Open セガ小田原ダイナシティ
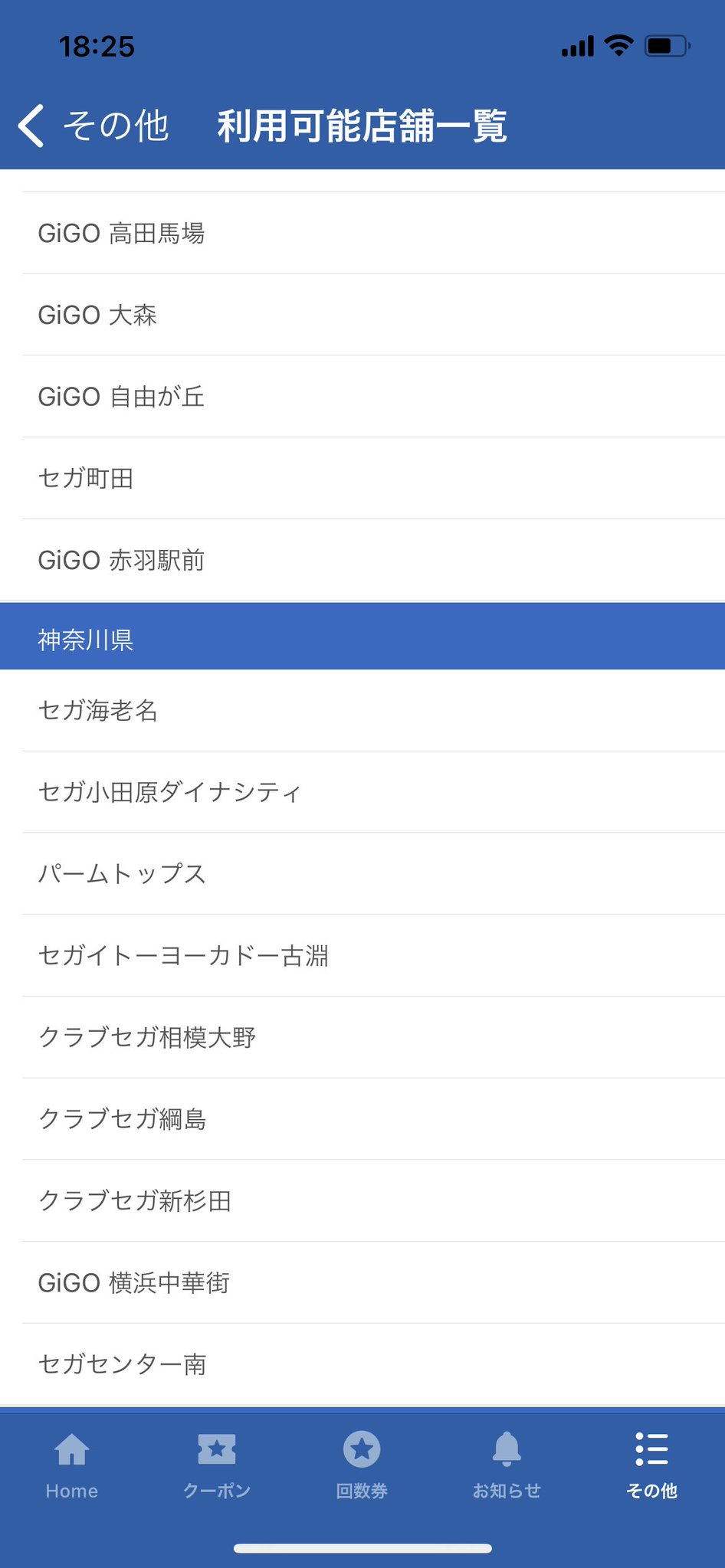725x1568 pixels. [362, 792]
